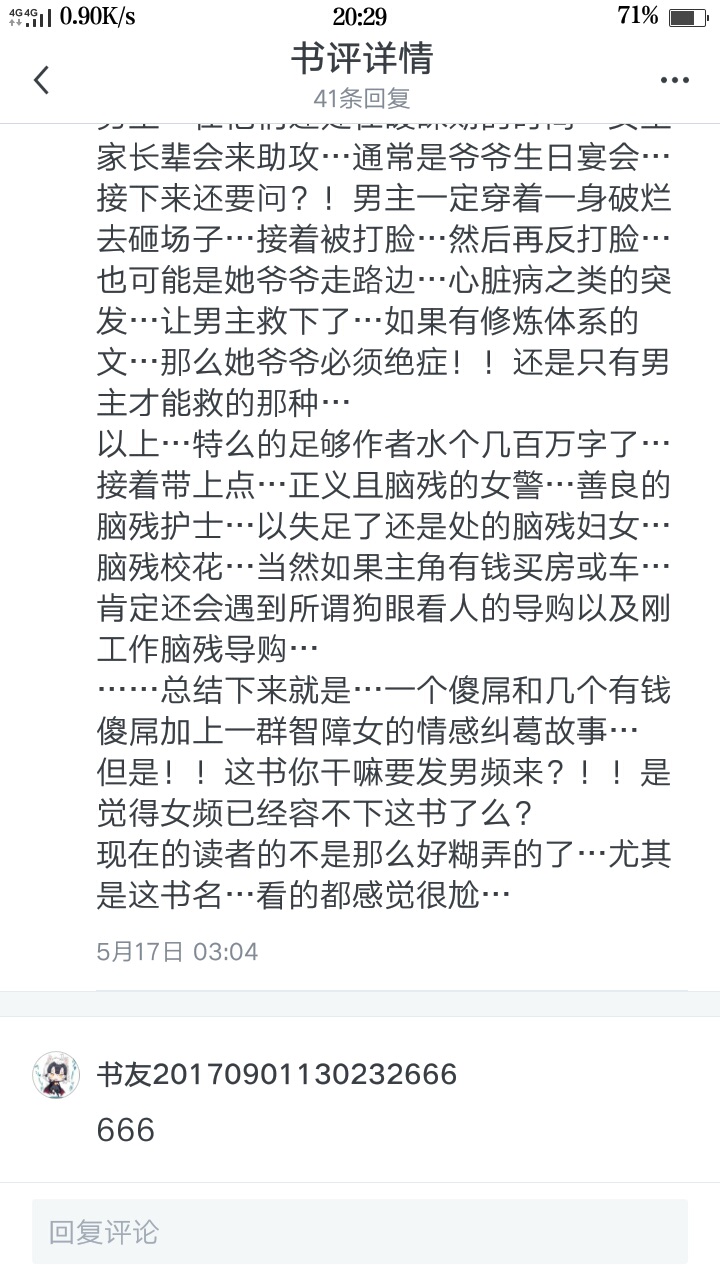Open avatar of 书友20170901130232666
This screenshot has width=720, height=1280.
[56, 1075]
